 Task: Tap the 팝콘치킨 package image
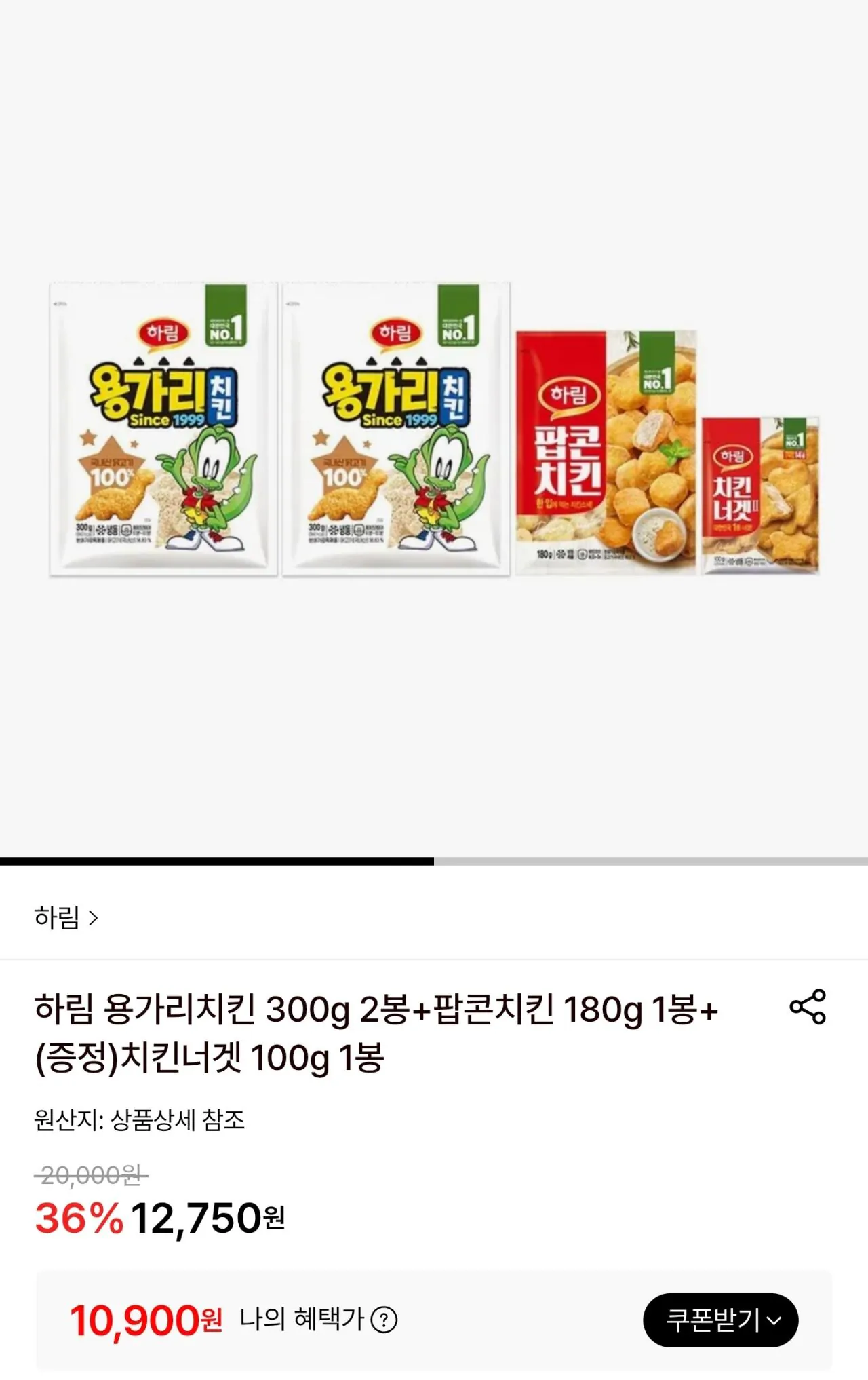pyautogui.click(x=606, y=451)
